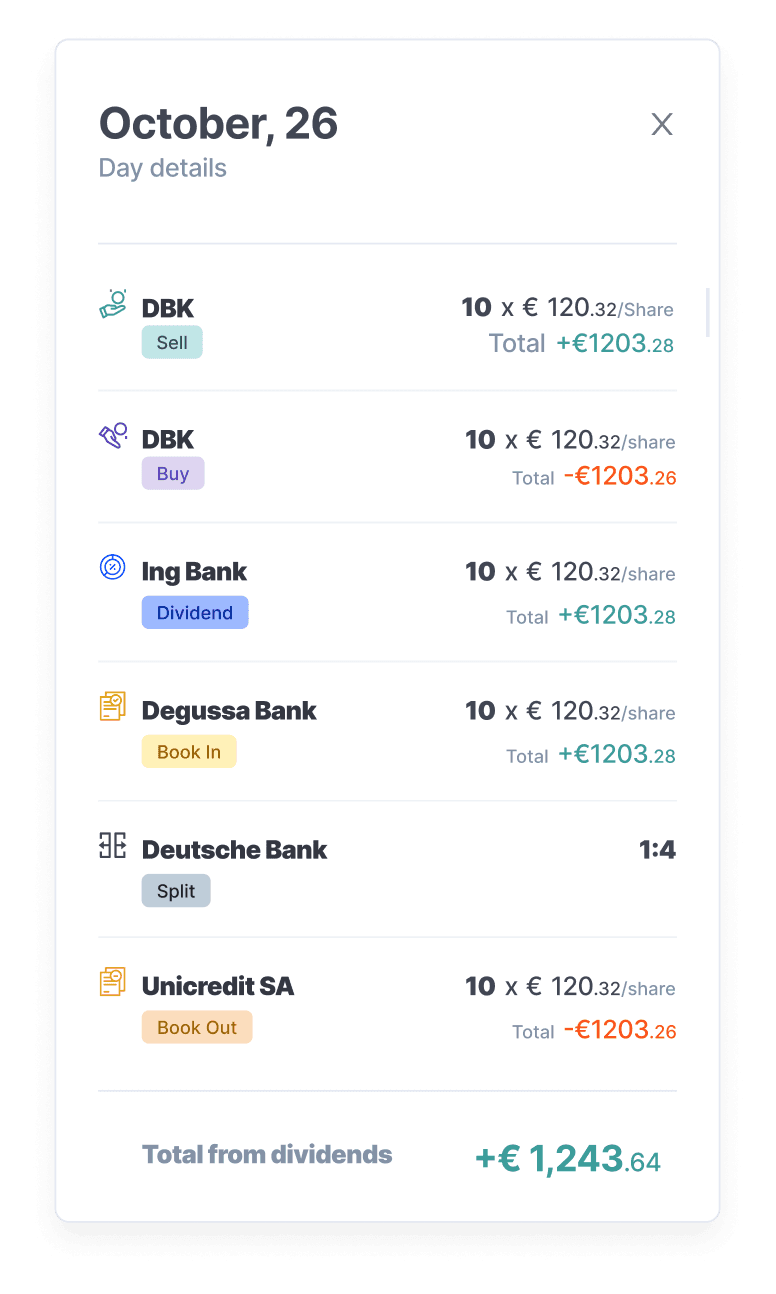The image size is (776, 1294).
Task: Close the October 26 day details dialog
Action: tap(662, 124)
